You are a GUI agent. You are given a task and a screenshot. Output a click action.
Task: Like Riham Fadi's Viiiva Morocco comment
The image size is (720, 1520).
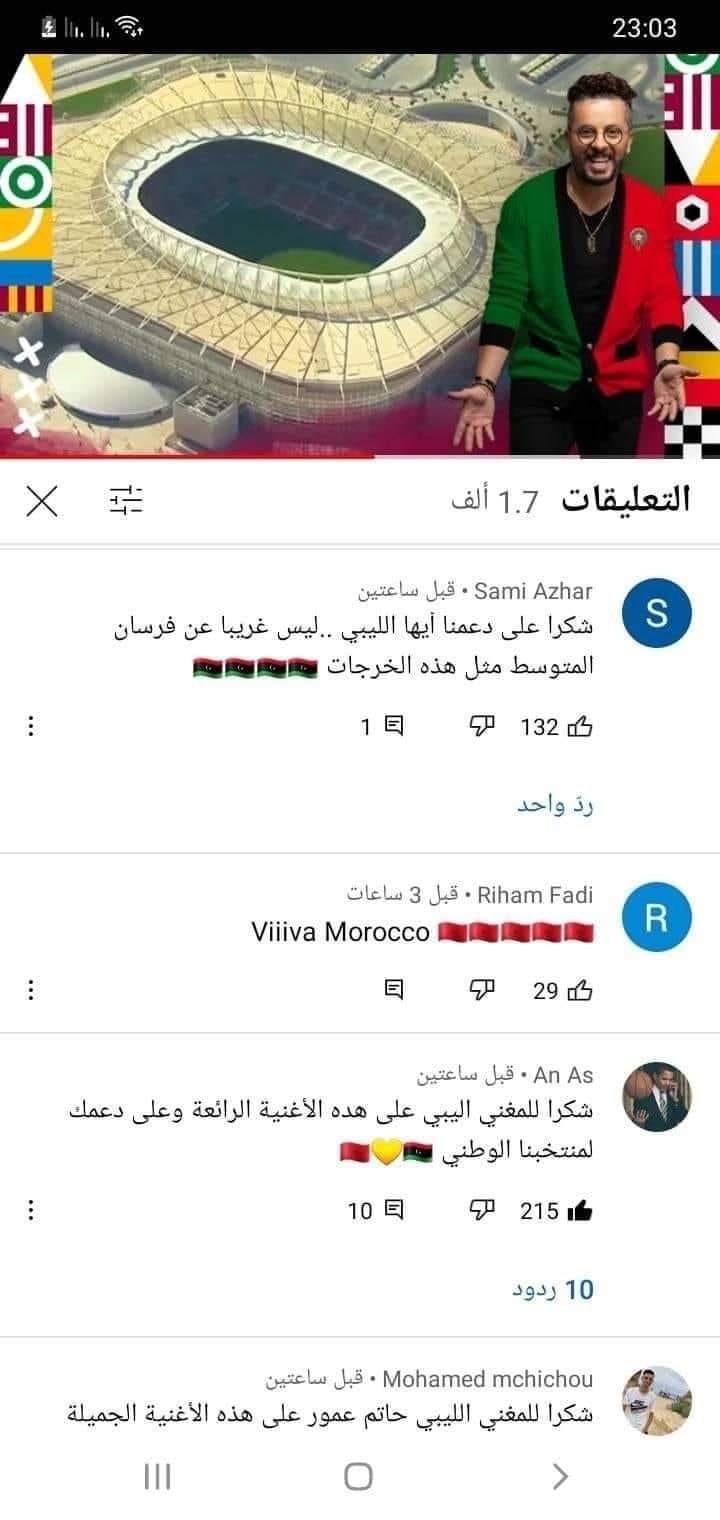tap(580, 991)
